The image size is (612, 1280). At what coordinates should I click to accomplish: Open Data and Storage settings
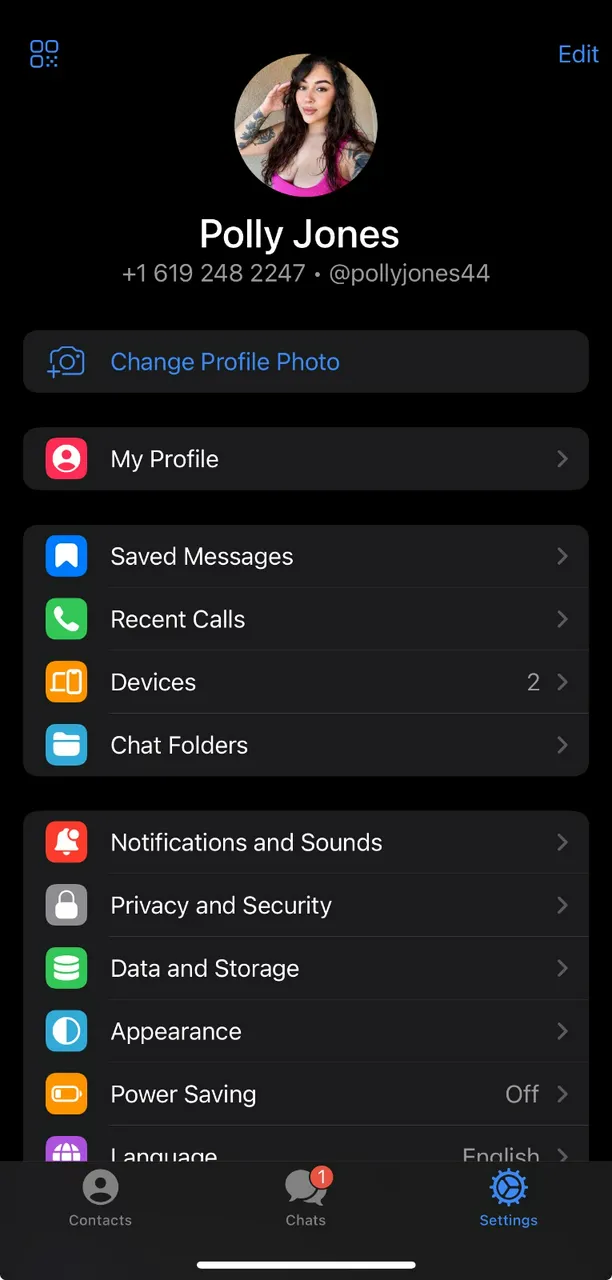pyautogui.click(x=306, y=969)
